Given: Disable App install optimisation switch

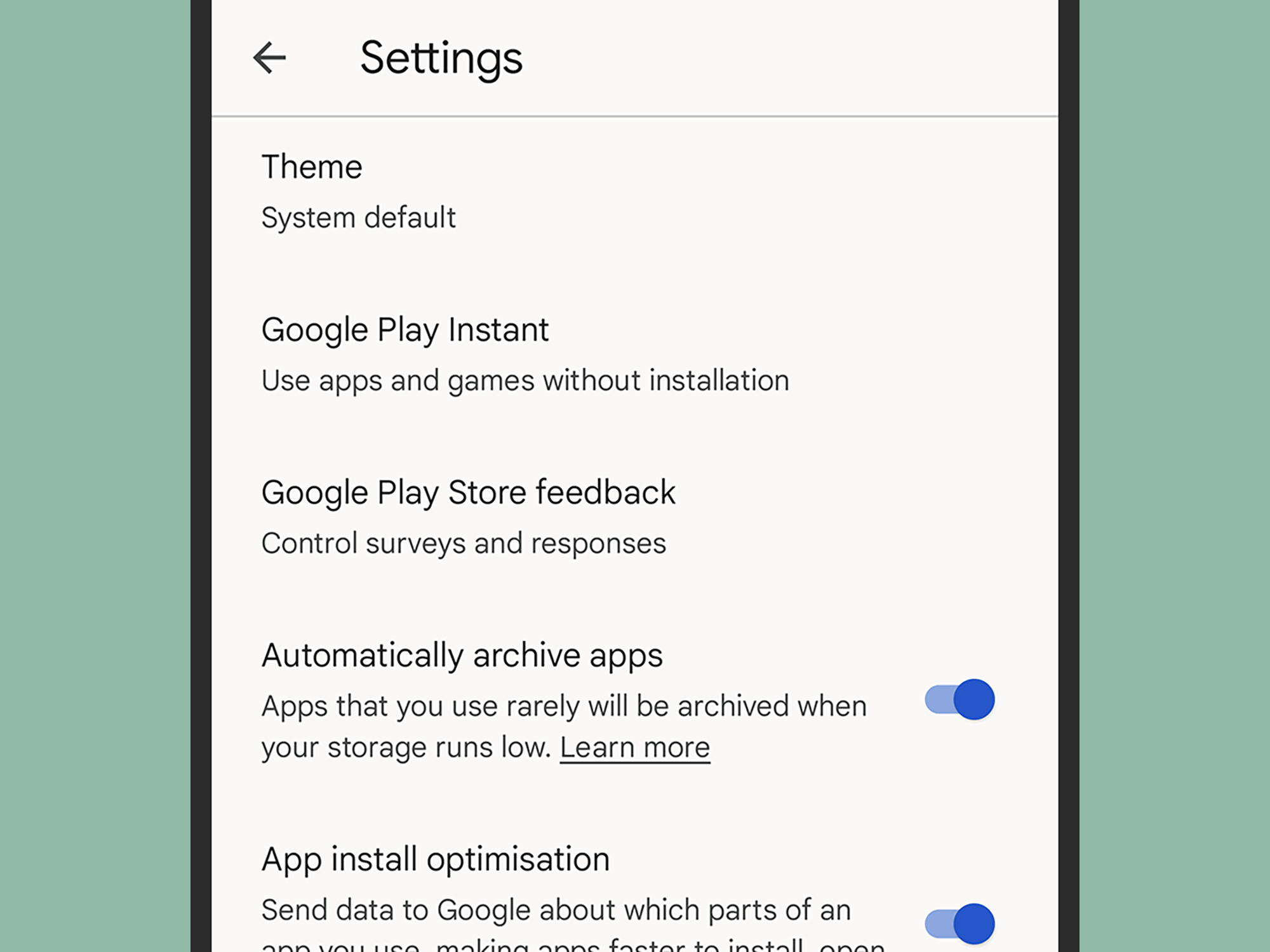Looking at the screenshot, I should point(959,923).
